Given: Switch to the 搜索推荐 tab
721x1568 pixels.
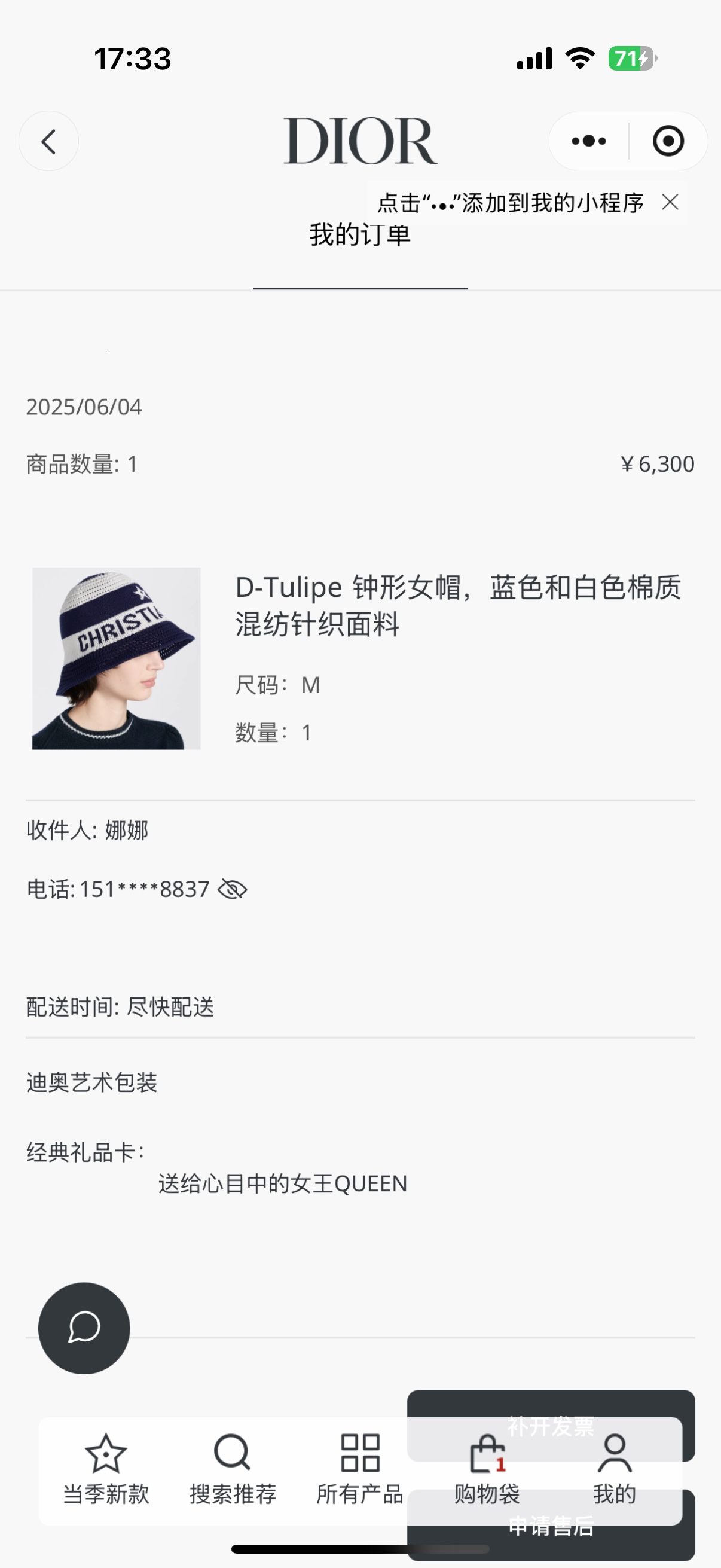Looking at the screenshot, I should [x=233, y=1468].
